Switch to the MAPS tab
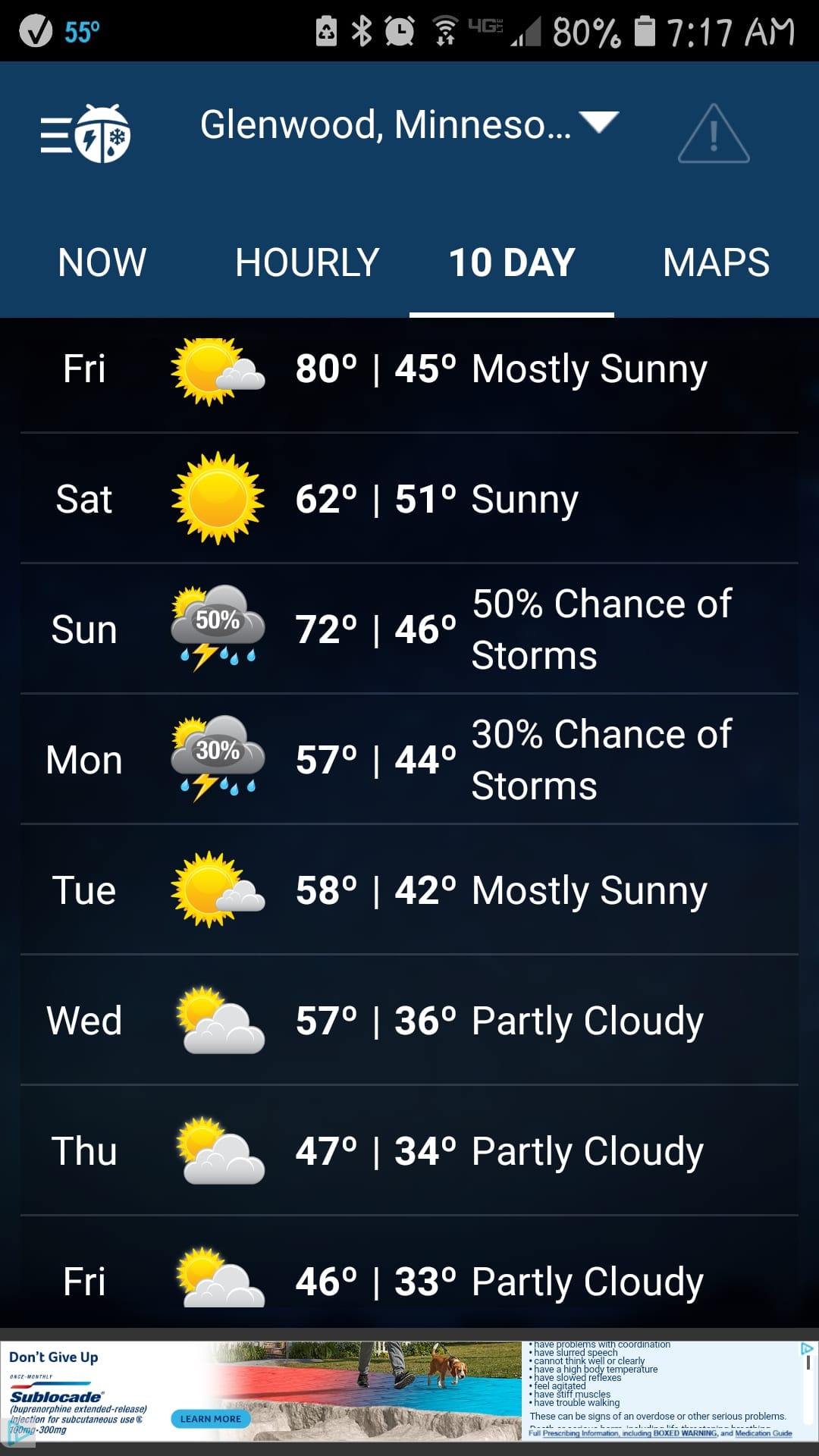Image resolution: width=819 pixels, height=1456 pixels. click(x=716, y=263)
